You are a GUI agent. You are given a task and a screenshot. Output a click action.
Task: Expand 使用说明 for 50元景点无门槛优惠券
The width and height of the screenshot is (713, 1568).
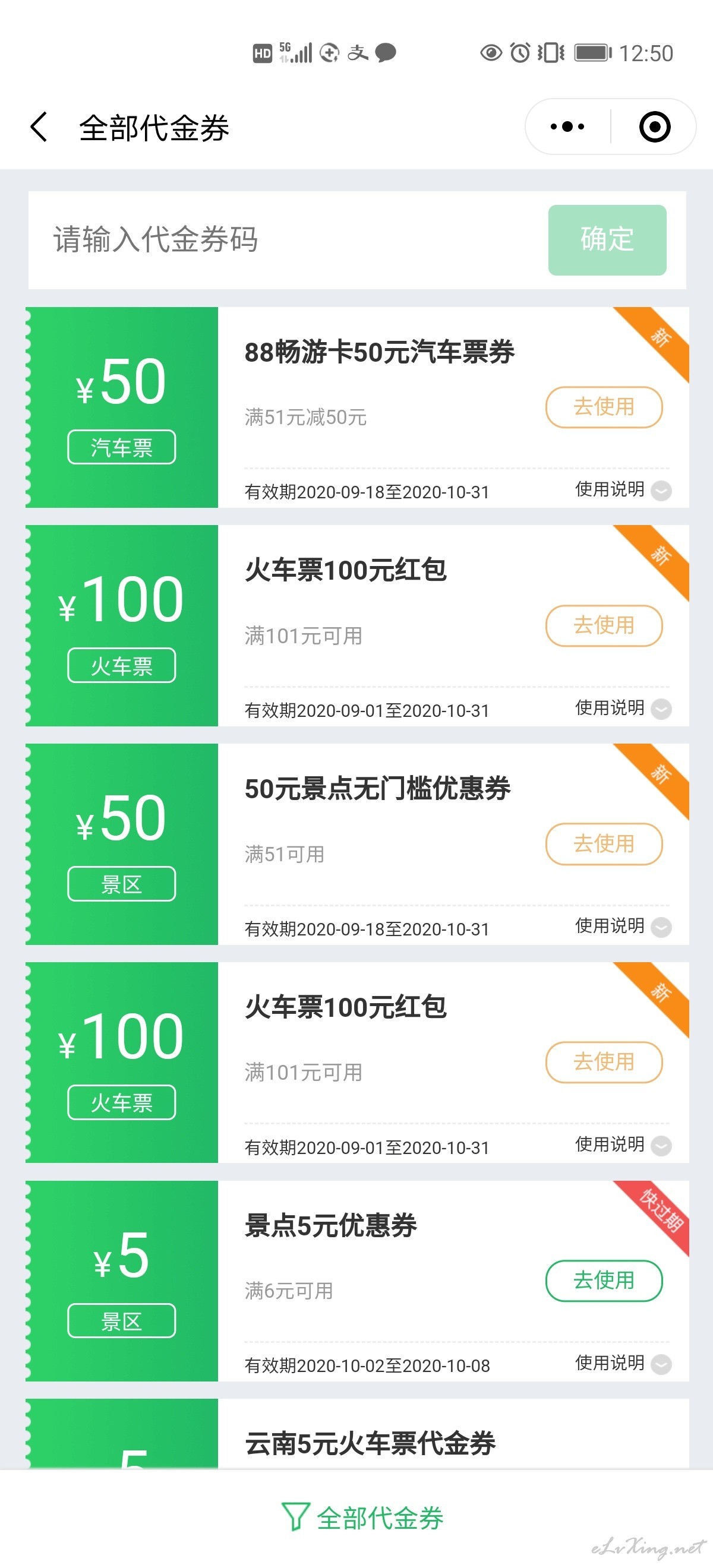pos(623,927)
